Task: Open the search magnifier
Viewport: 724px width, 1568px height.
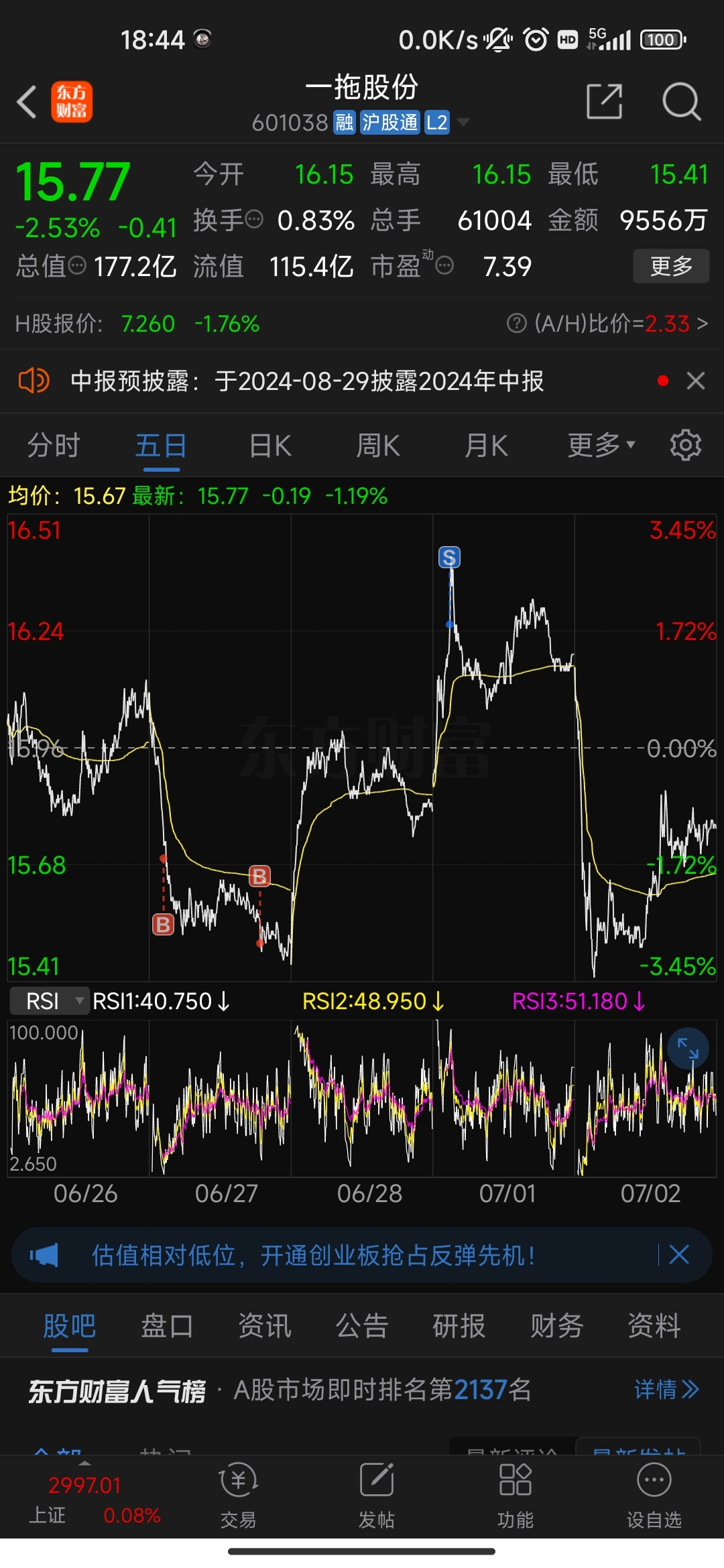Action: (x=681, y=102)
